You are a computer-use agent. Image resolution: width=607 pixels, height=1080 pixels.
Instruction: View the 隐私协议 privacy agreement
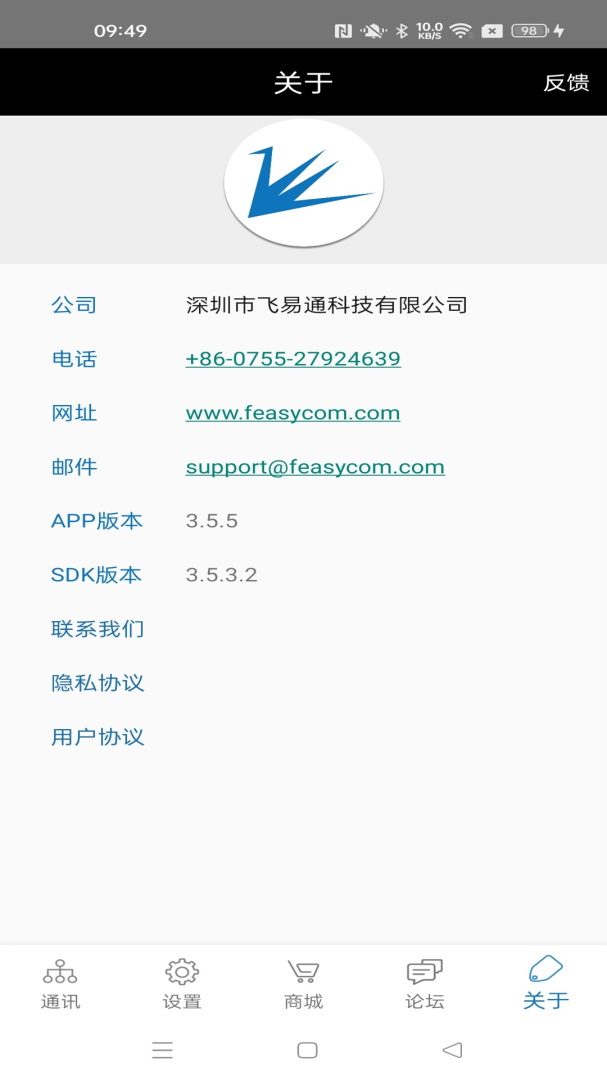click(98, 683)
